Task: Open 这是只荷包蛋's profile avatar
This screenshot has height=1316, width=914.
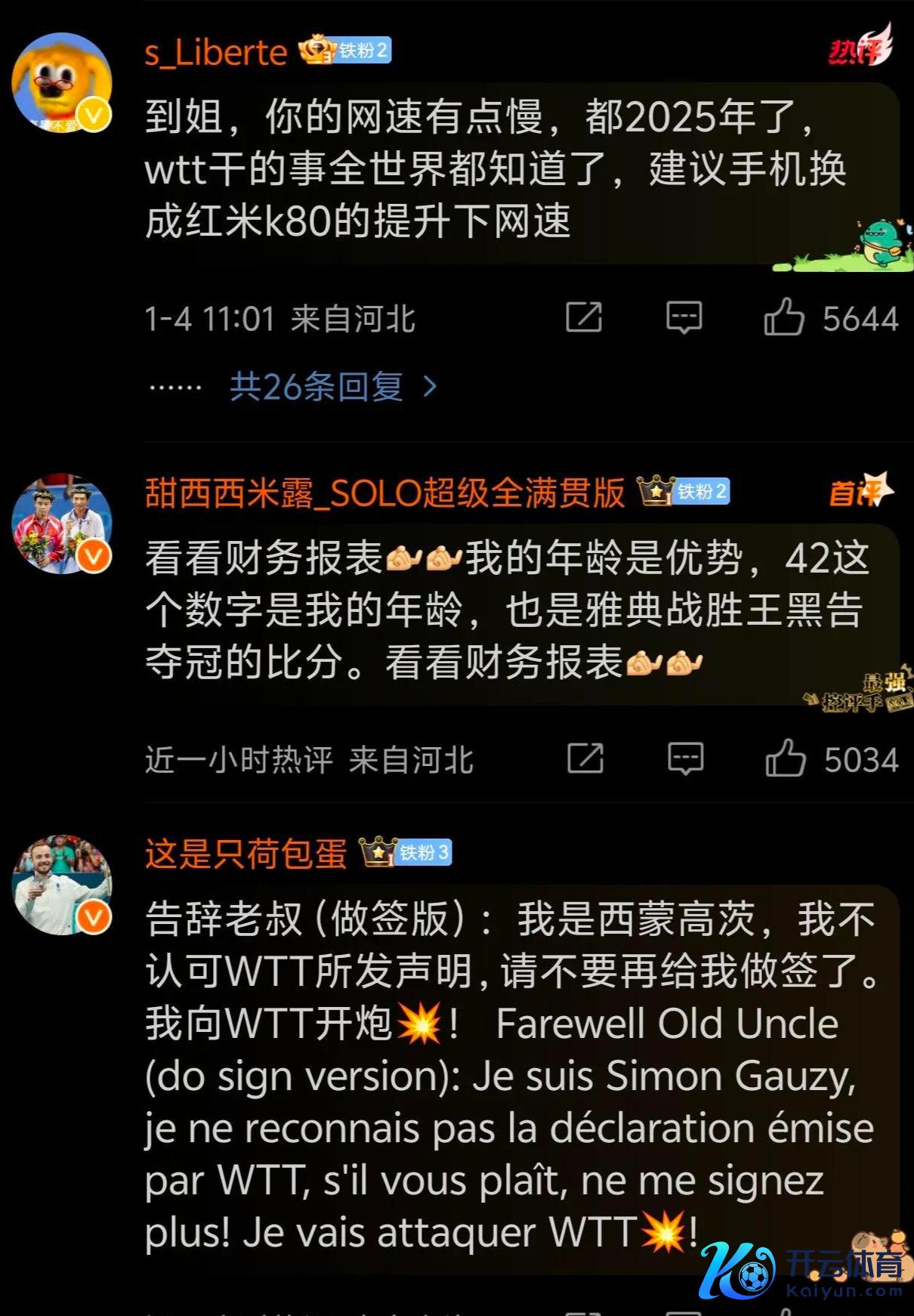Action: click(62, 885)
